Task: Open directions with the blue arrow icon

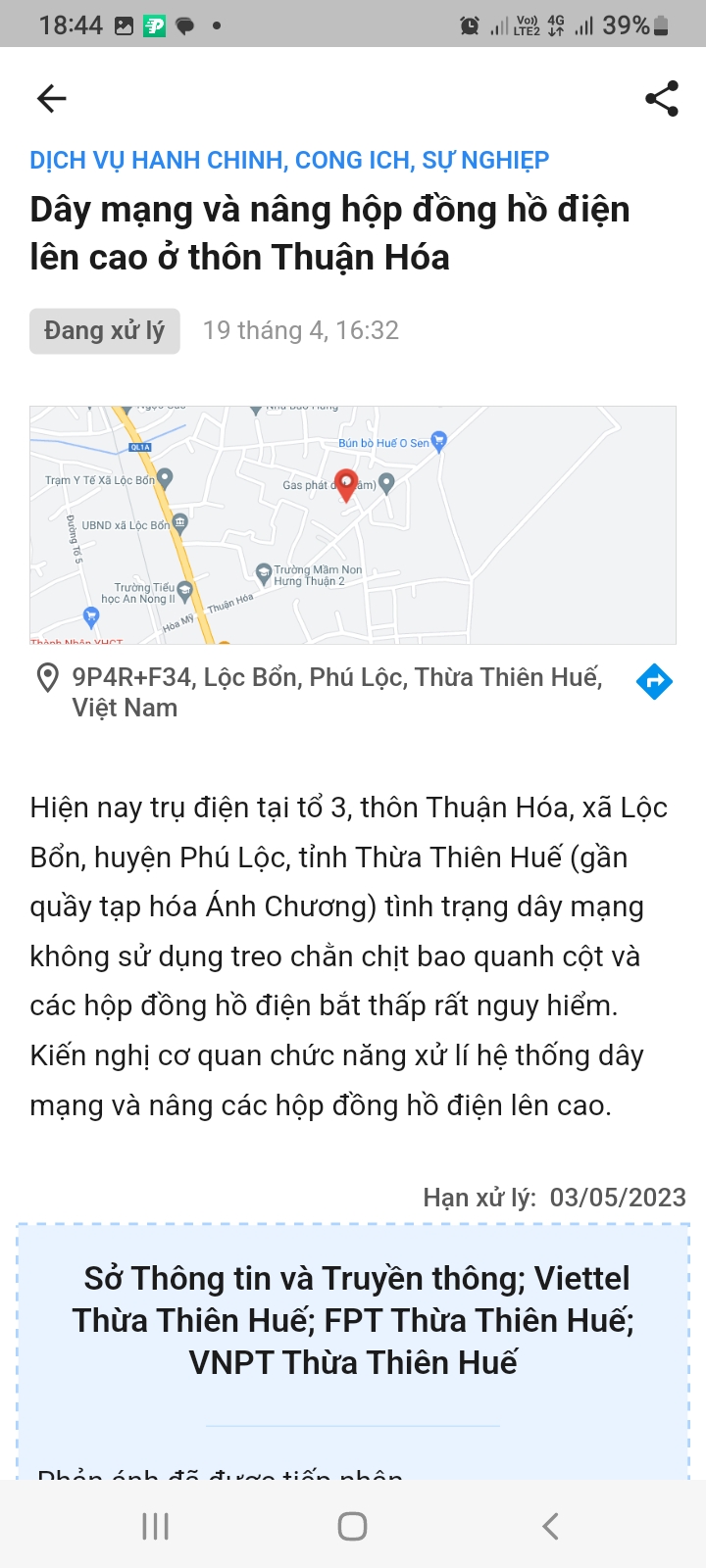Action: tap(654, 681)
